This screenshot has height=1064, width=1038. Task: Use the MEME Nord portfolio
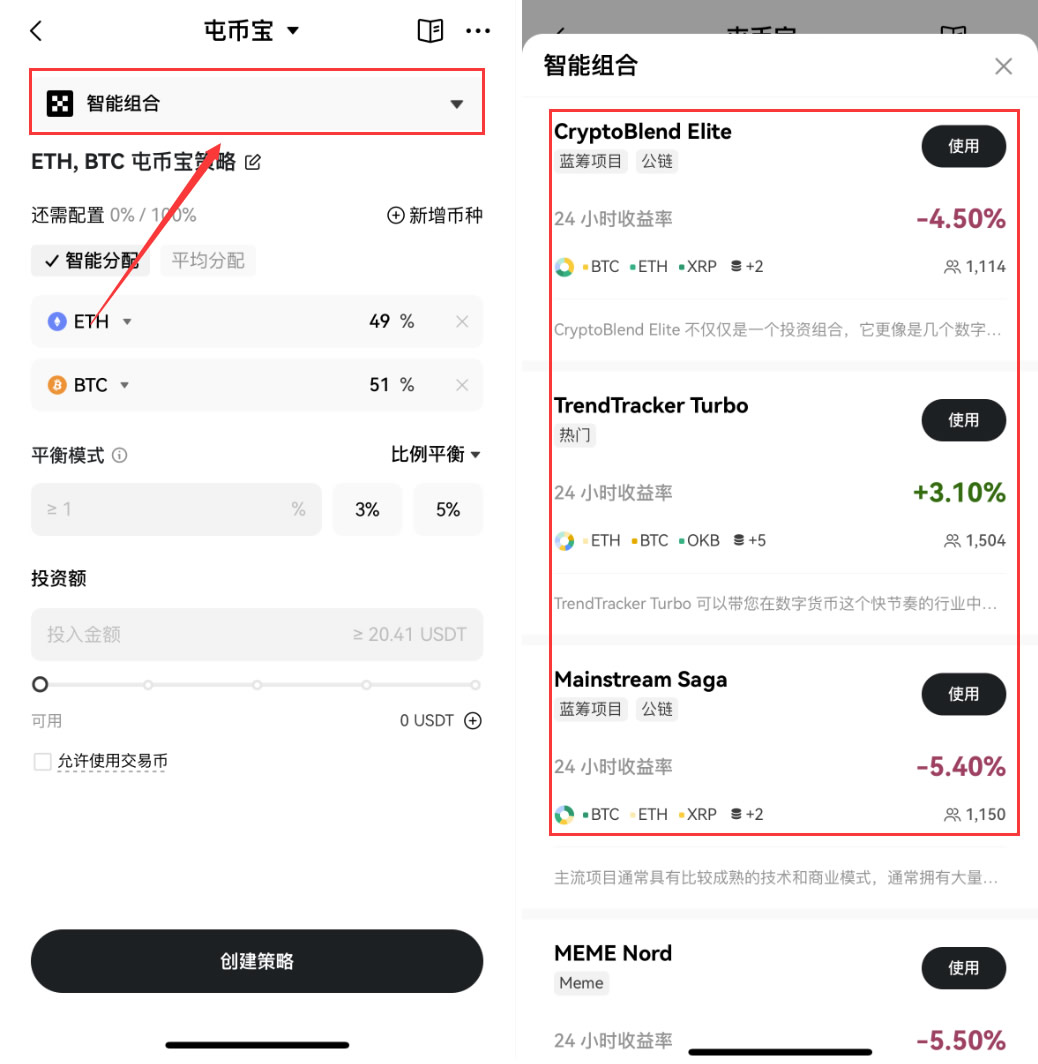[963, 968]
